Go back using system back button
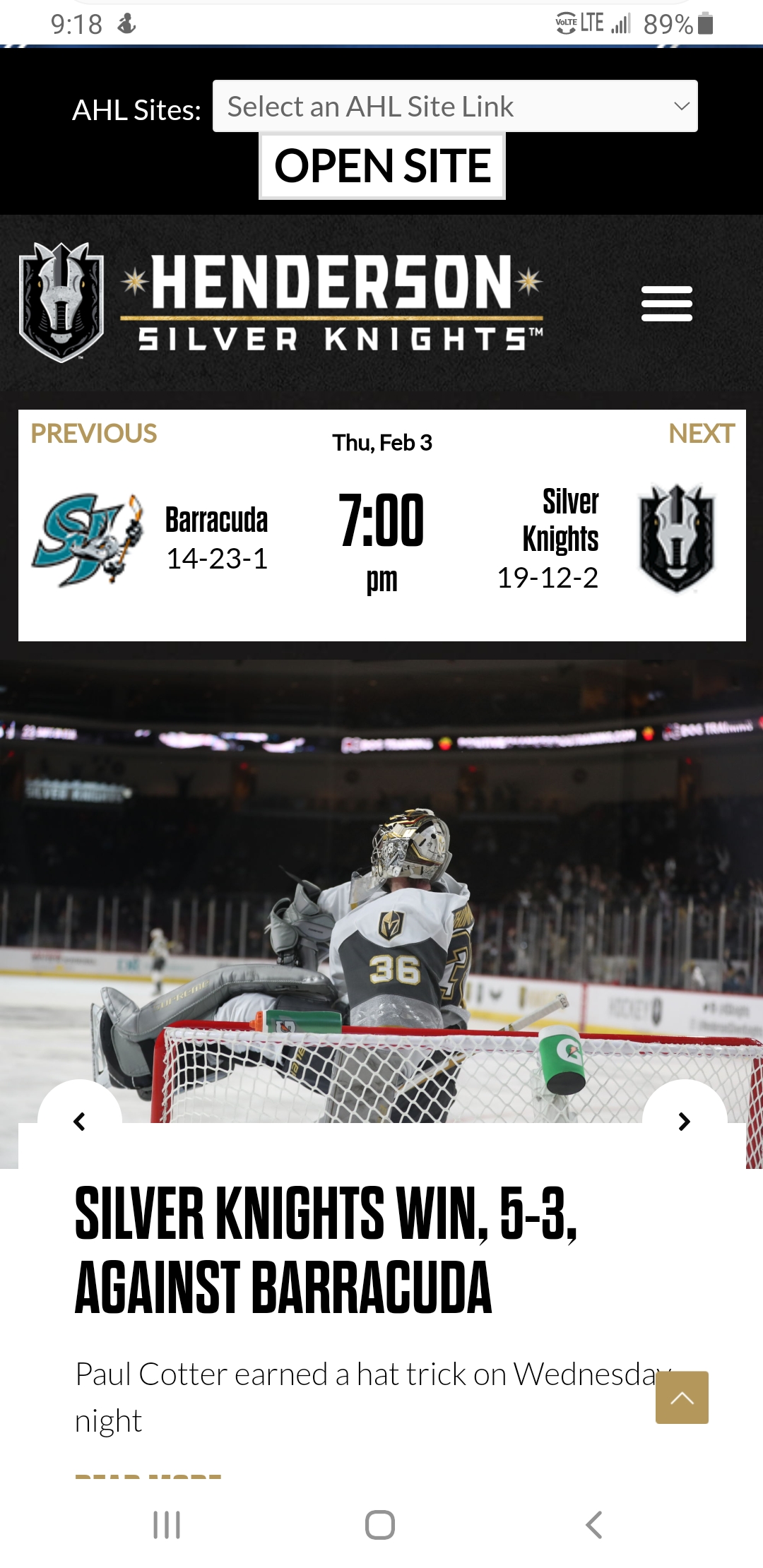 point(594,1525)
